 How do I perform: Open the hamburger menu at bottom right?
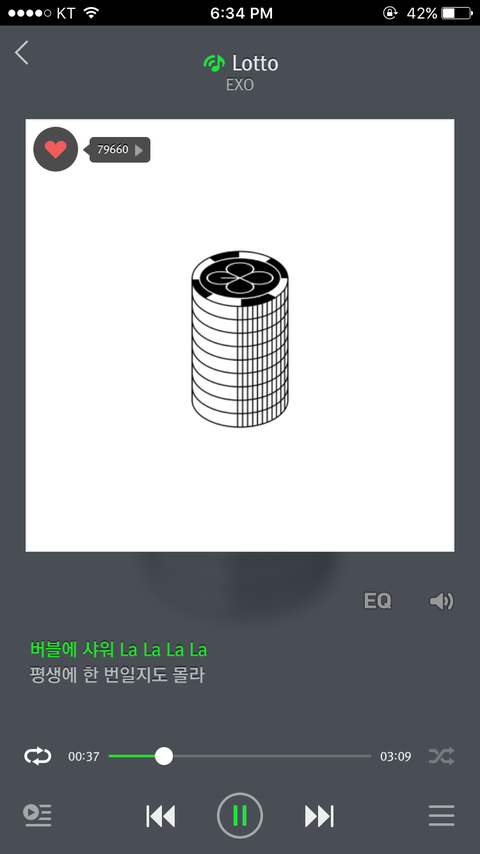[x=441, y=815]
